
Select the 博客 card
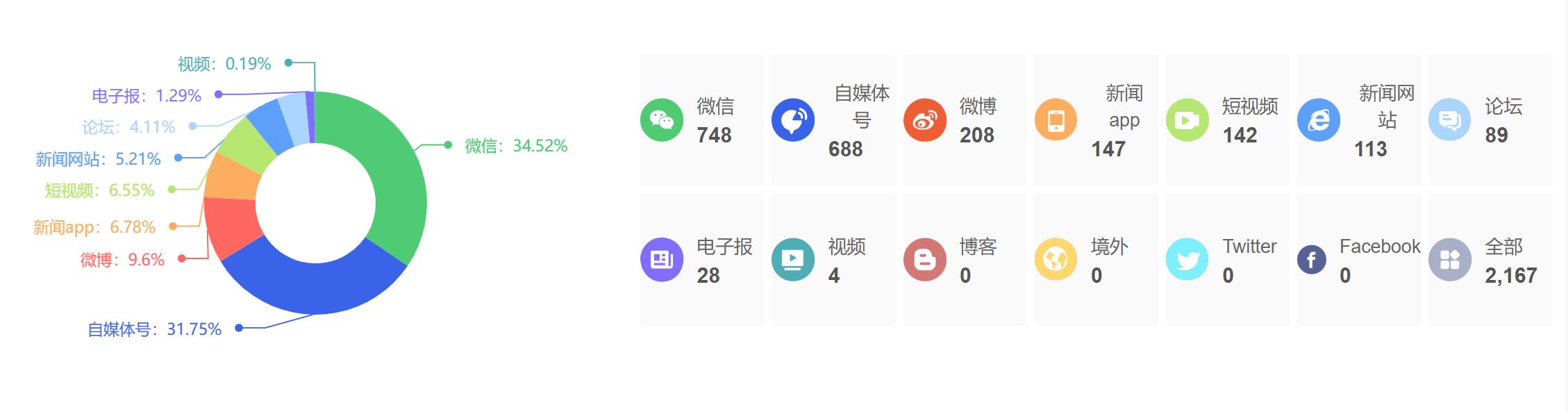coord(965,260)
